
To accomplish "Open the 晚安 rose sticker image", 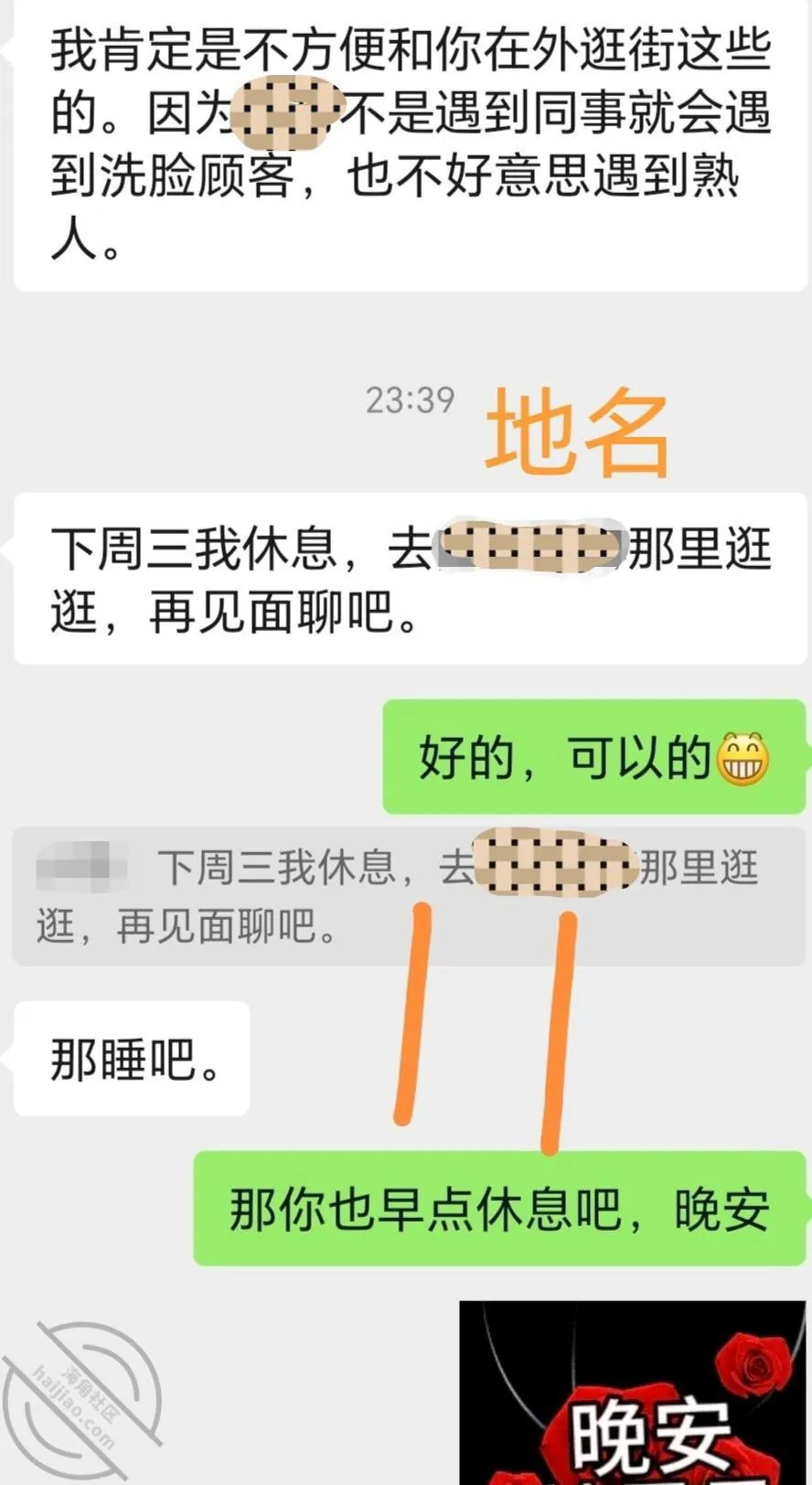I will 632,1393.
